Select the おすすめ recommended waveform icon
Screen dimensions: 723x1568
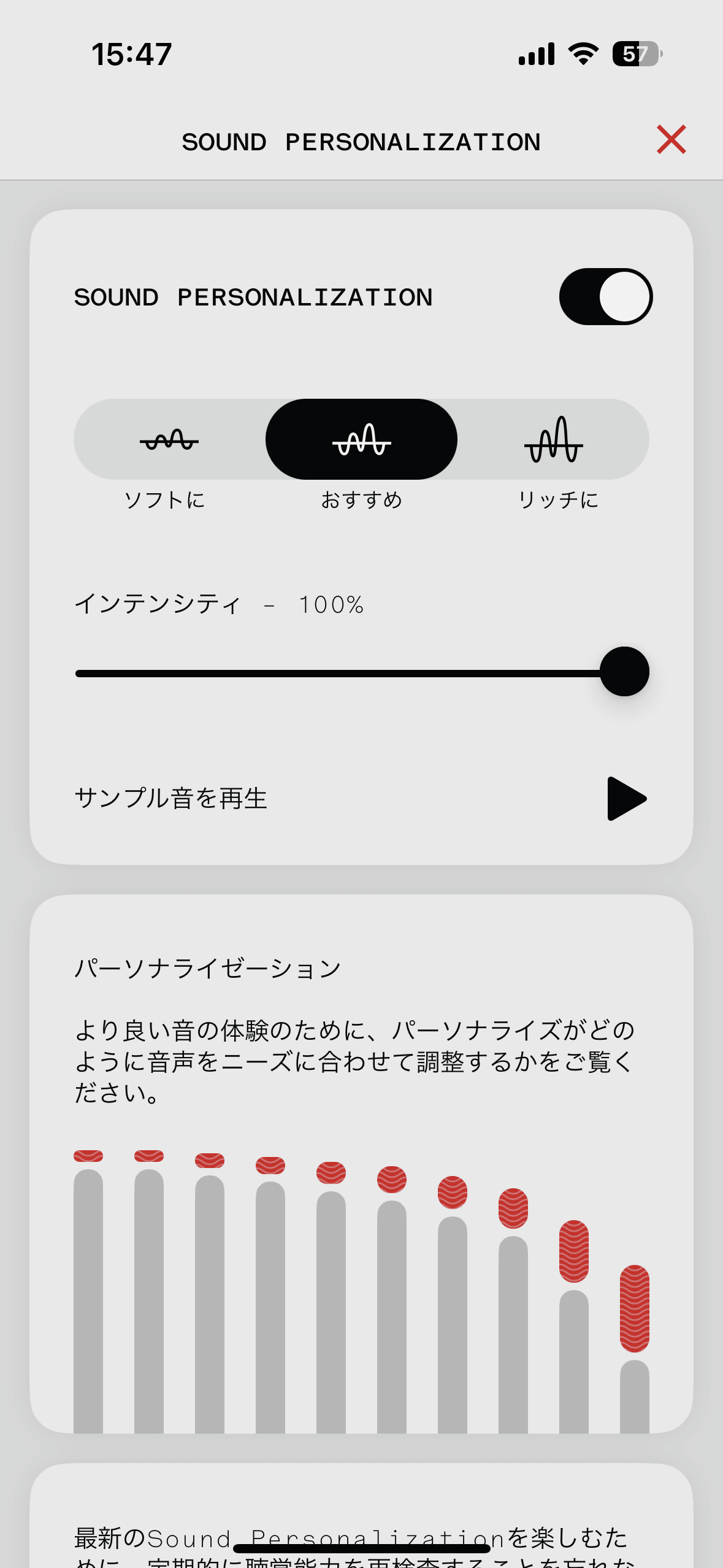(x=361, y=440)
